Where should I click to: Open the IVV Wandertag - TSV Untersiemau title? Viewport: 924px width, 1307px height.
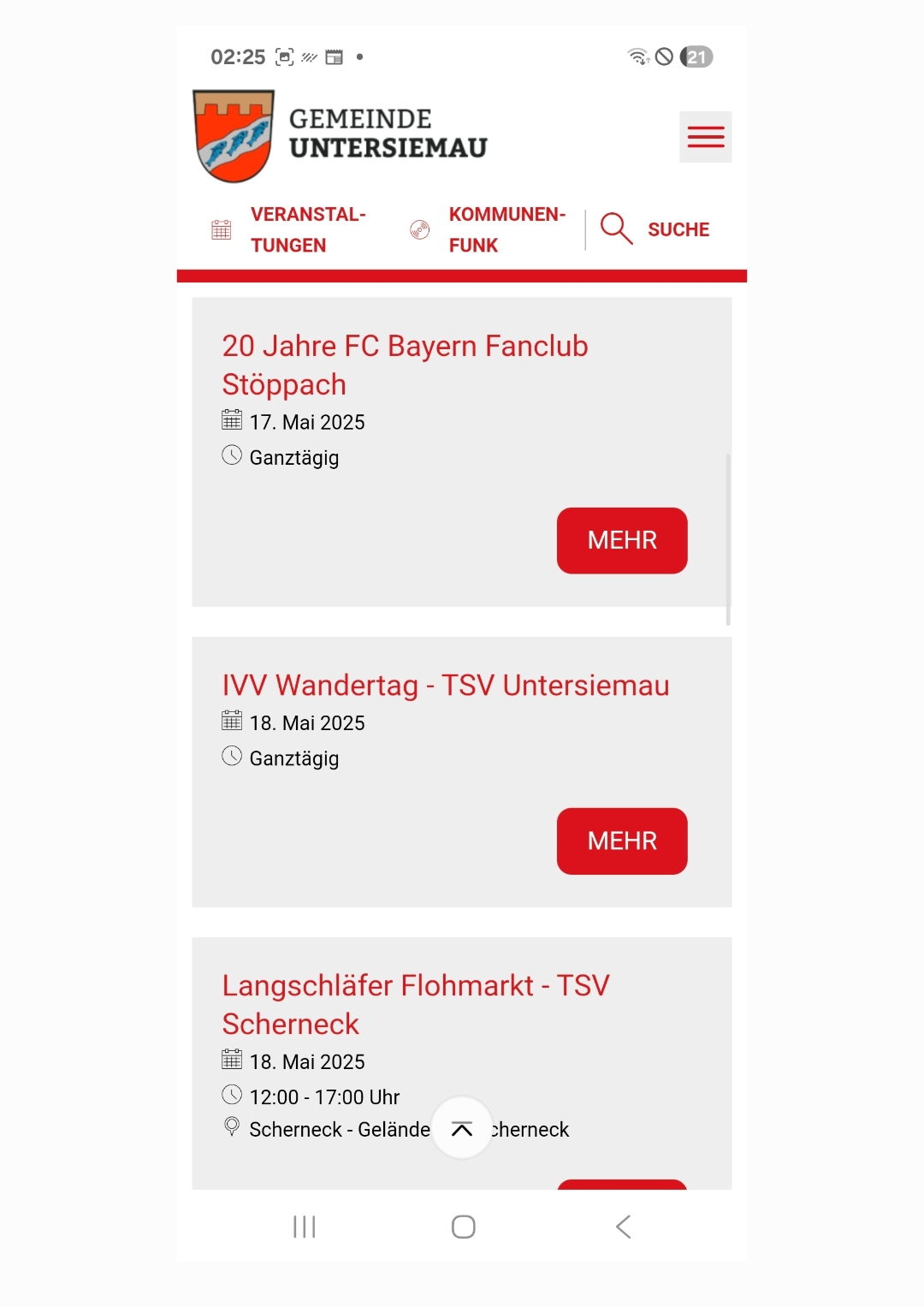[x=445, y=685]
